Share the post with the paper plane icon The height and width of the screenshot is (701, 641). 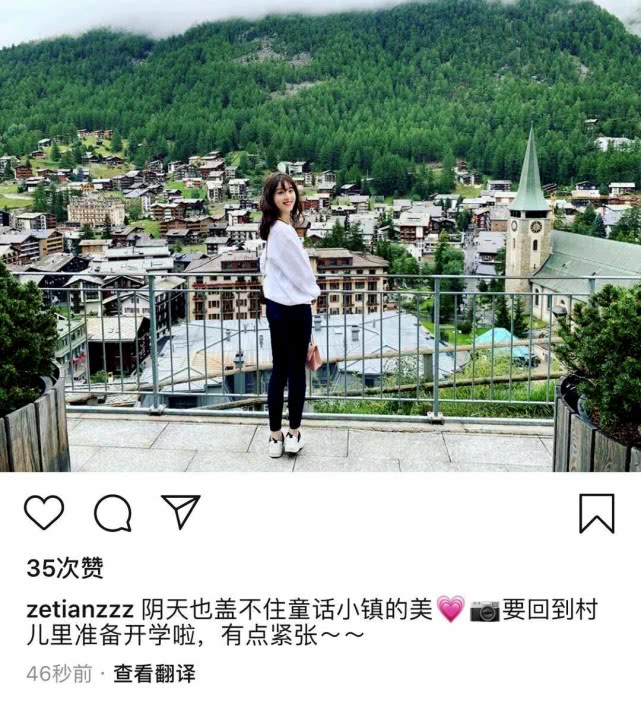click(x=181, y=512)
